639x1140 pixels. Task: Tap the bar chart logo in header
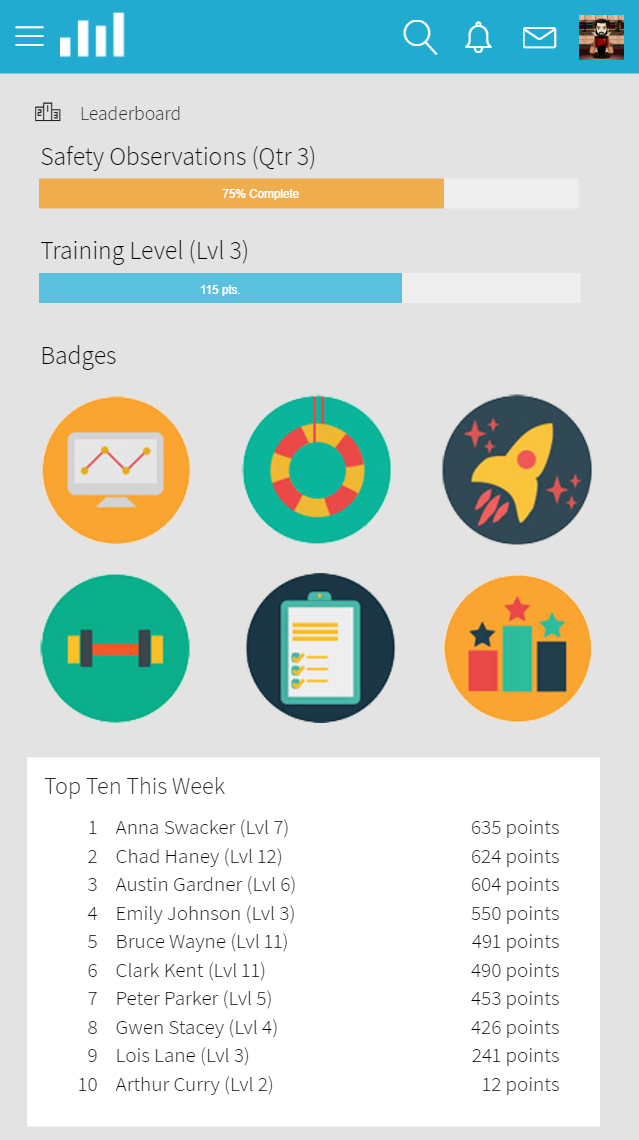pos(92,35)
